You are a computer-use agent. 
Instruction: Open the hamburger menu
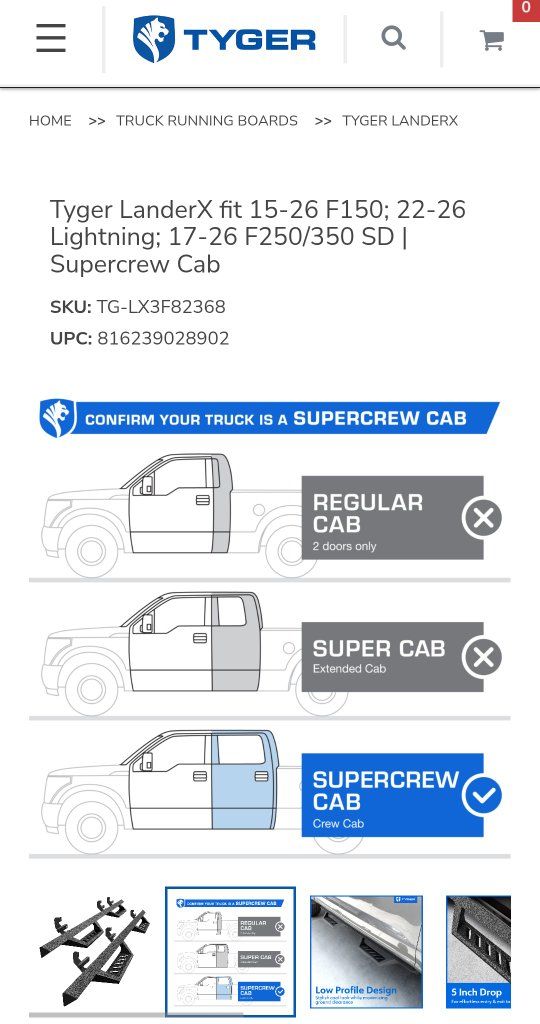(51, 39)
